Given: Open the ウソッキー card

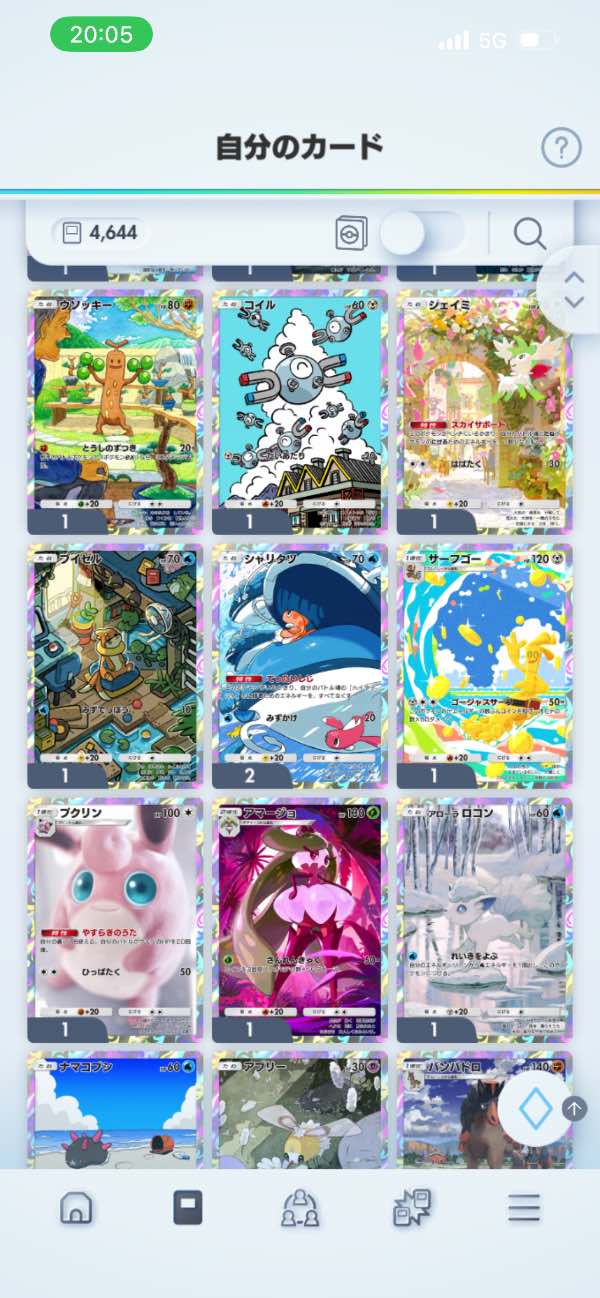Looking at the screenshot, I should click(x=115, y=410).
